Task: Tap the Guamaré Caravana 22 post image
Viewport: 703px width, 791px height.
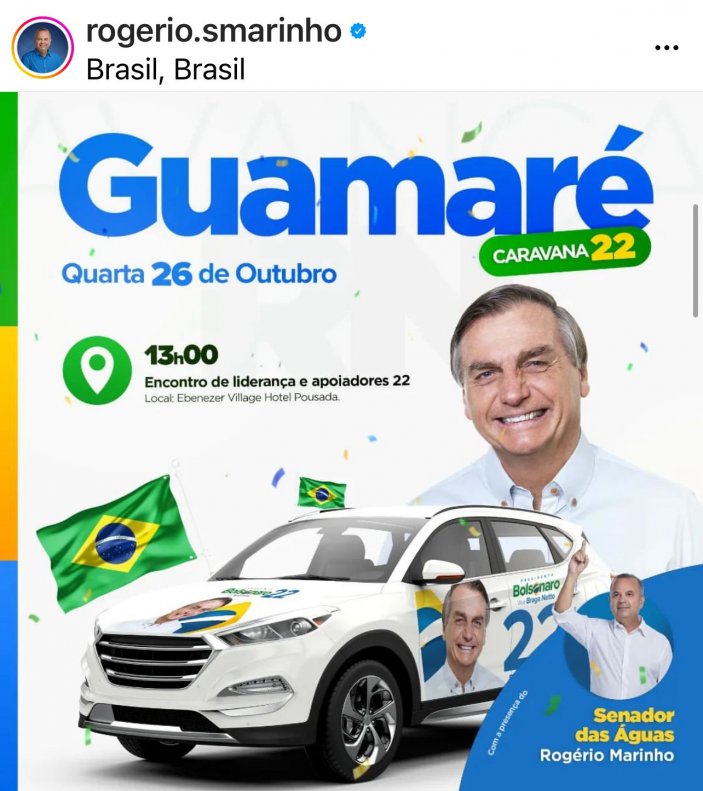Action: tap(350, 440)
